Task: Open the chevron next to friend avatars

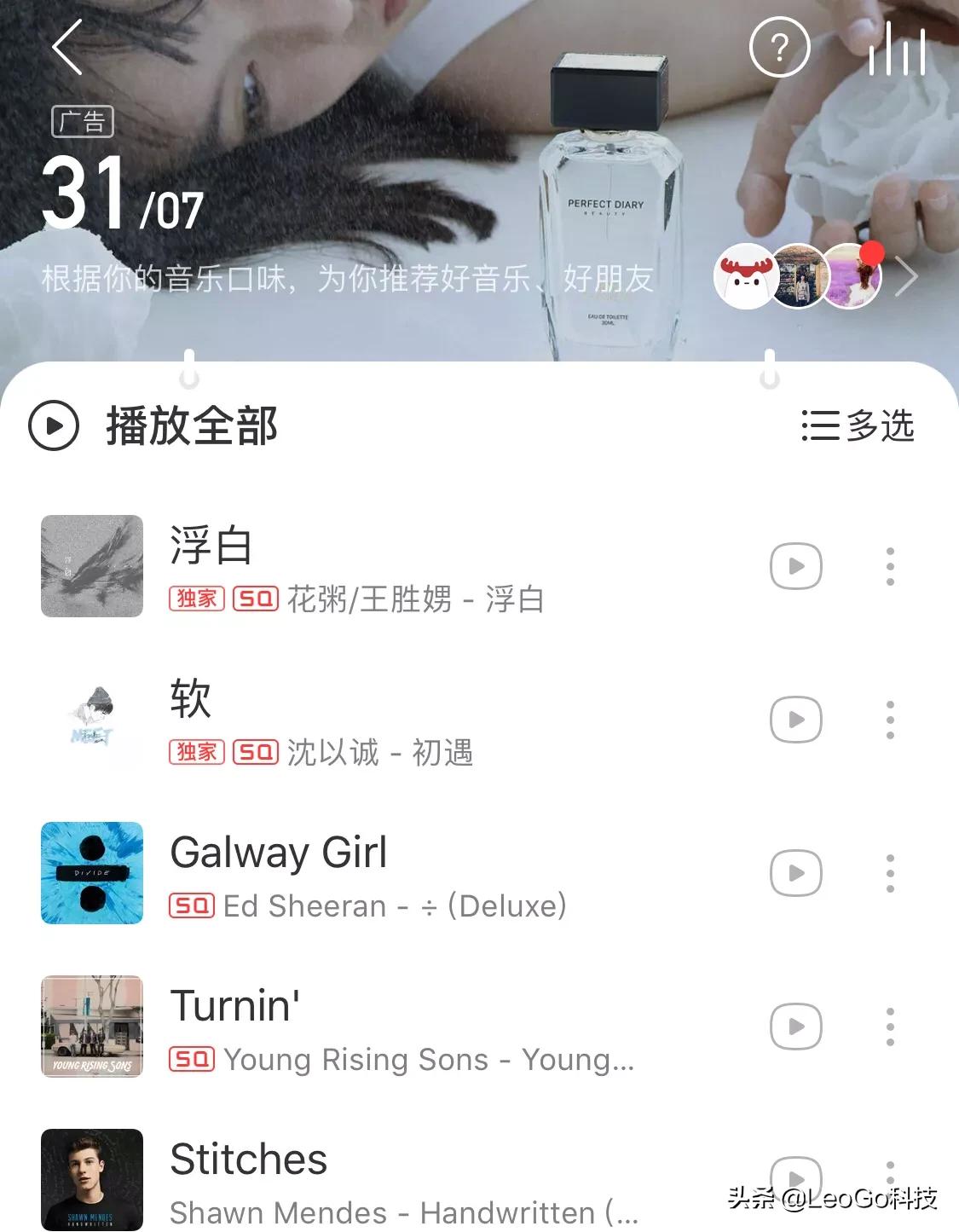Action: click(907, 277)
